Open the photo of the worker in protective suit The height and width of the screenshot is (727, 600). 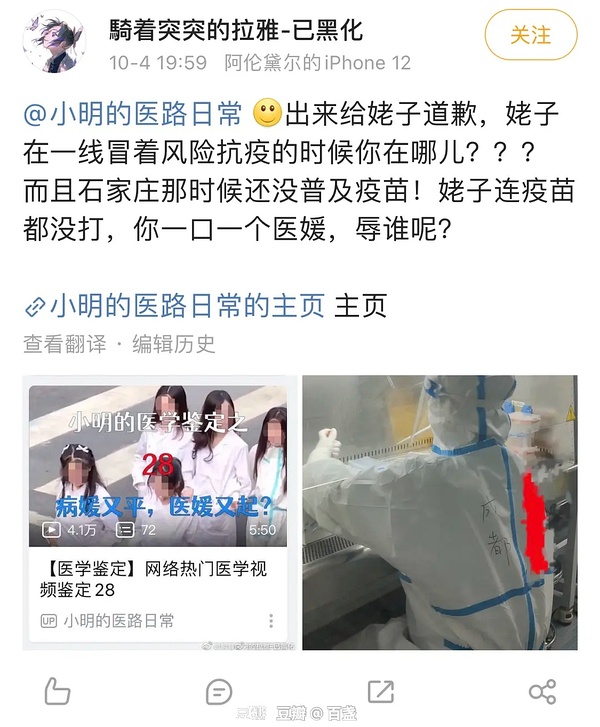pos(440,510)
